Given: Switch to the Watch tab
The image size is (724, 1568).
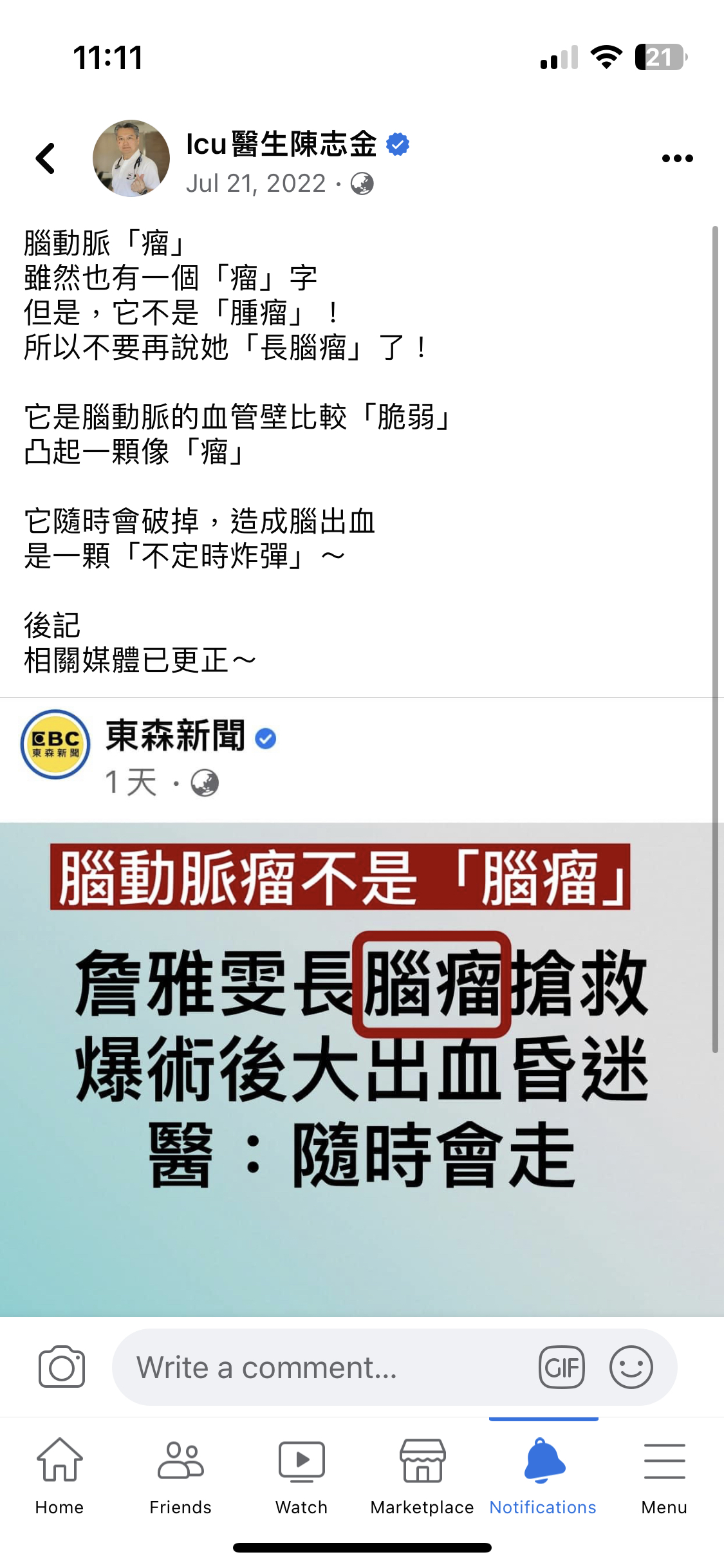Looking at the screenshot, I should point(301,1475).
